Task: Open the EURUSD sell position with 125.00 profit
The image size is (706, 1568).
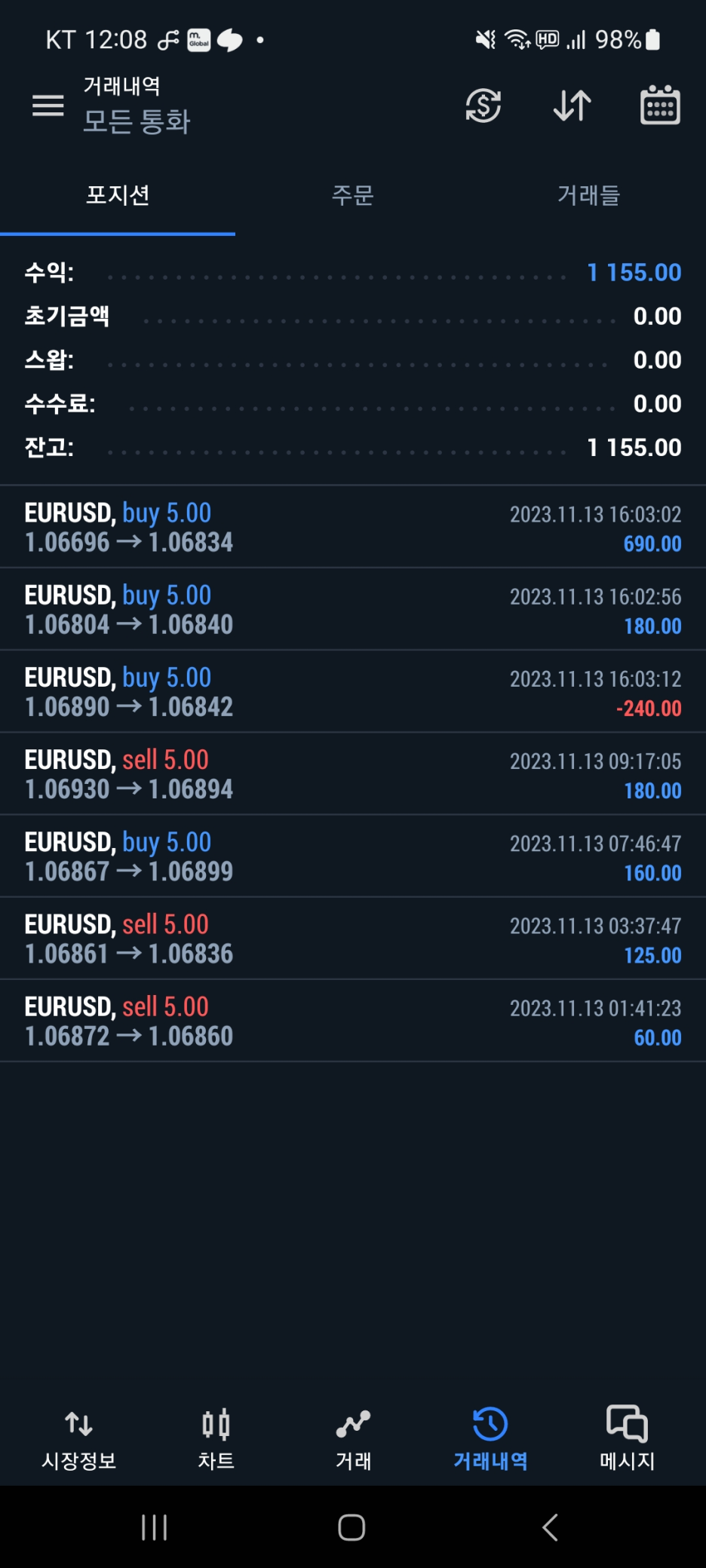Action: [x=353, y=938]
